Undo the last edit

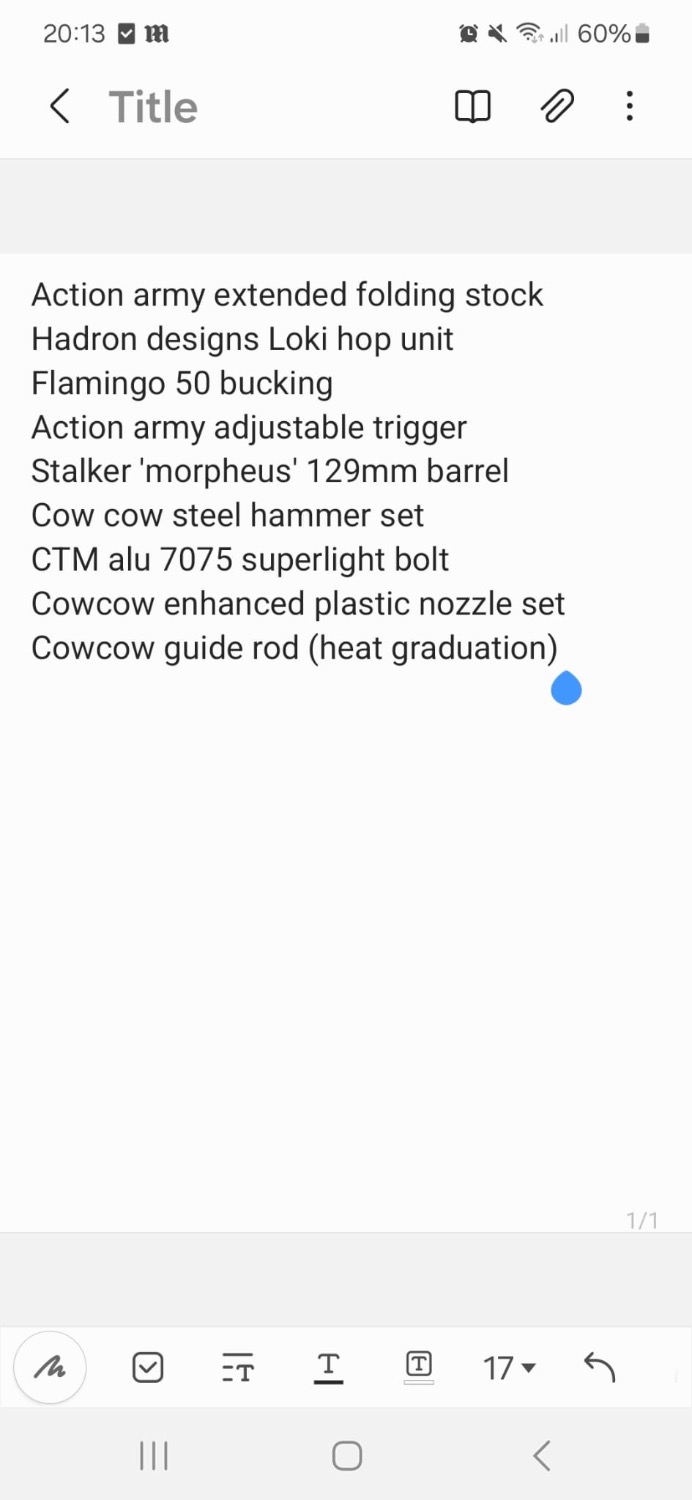599,1367
